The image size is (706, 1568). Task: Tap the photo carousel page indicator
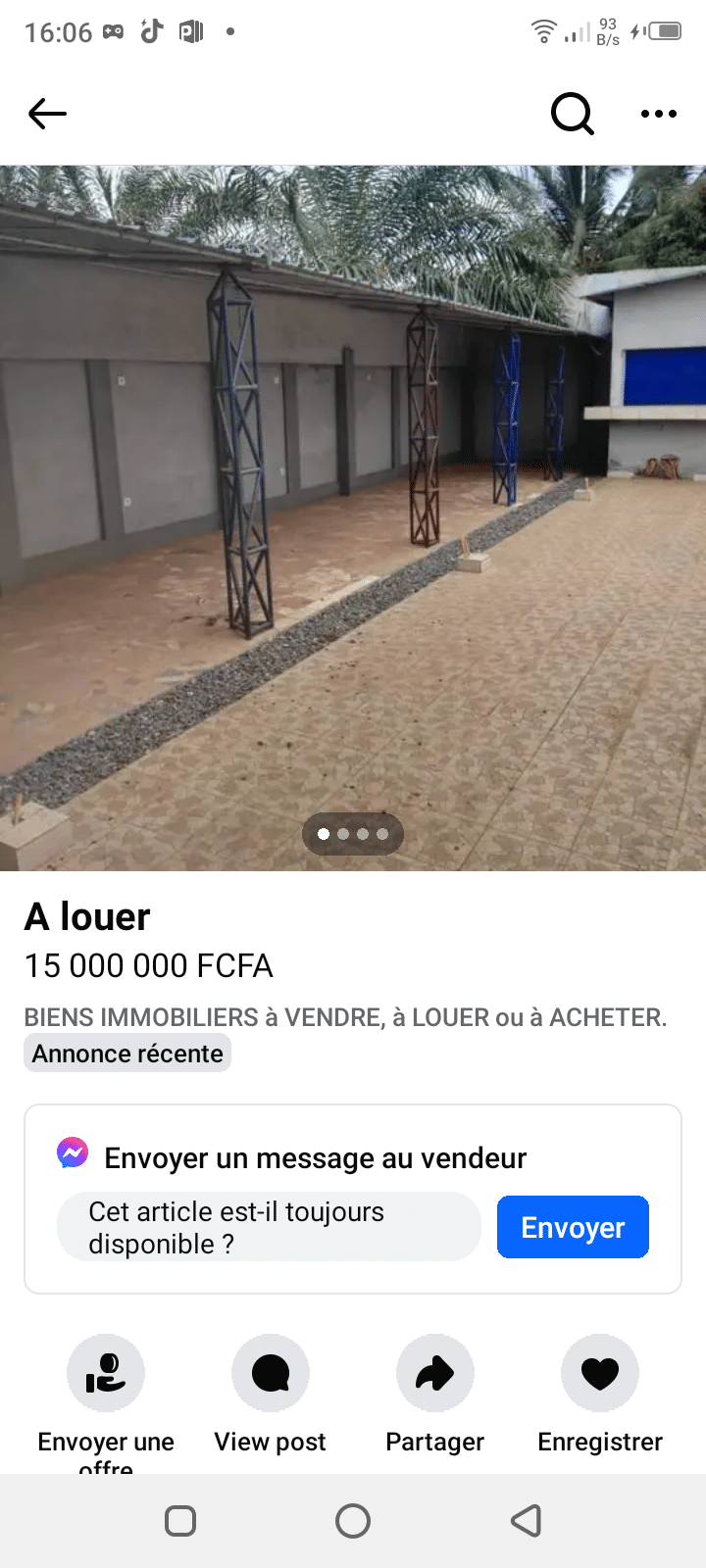(x=353, y=834)
